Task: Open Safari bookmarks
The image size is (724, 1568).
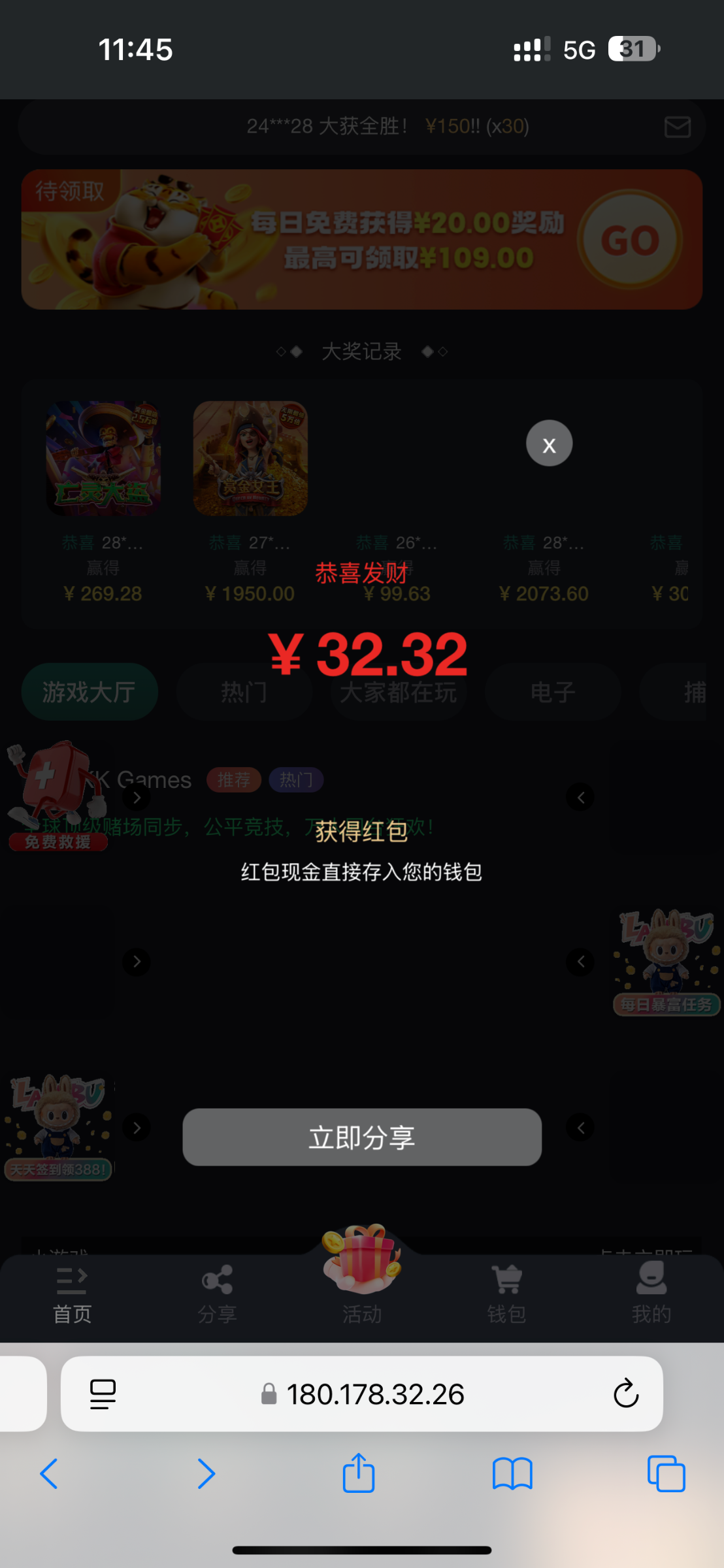Action: coord(512,1474)
